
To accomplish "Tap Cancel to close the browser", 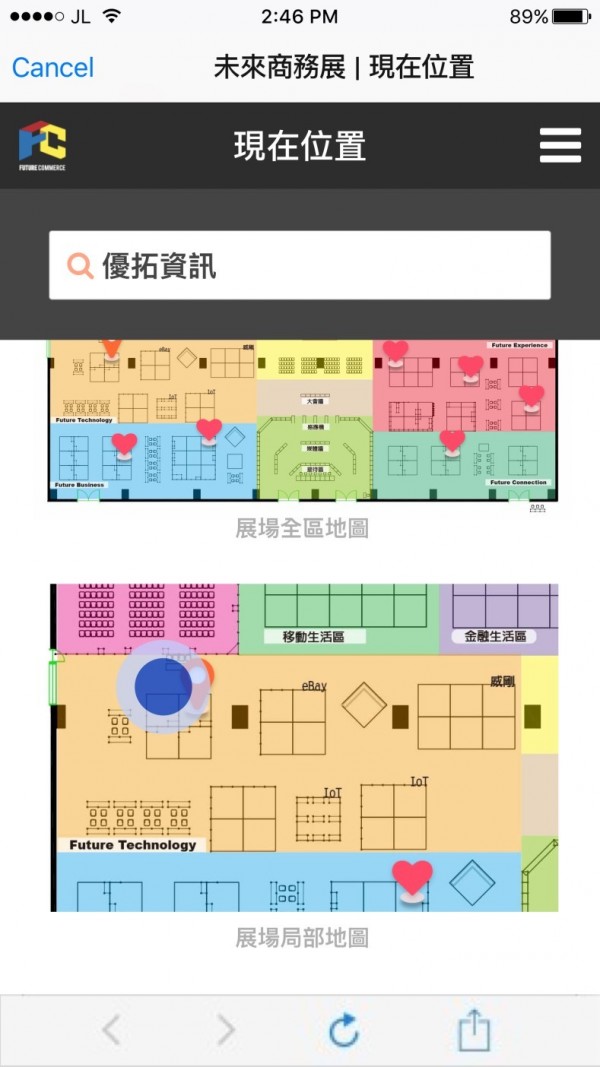I will point(53,68).
